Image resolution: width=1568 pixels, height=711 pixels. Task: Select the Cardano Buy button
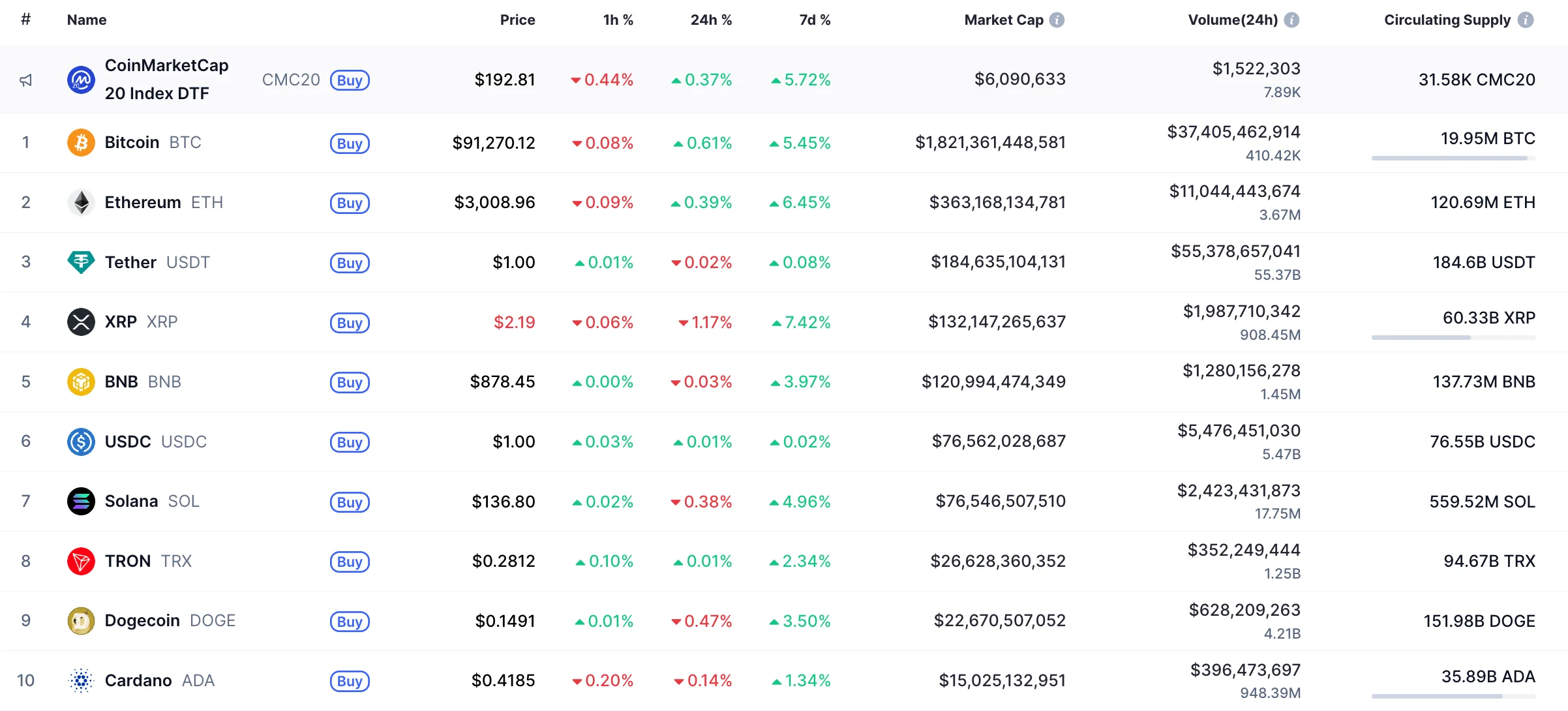pos(350,681)
